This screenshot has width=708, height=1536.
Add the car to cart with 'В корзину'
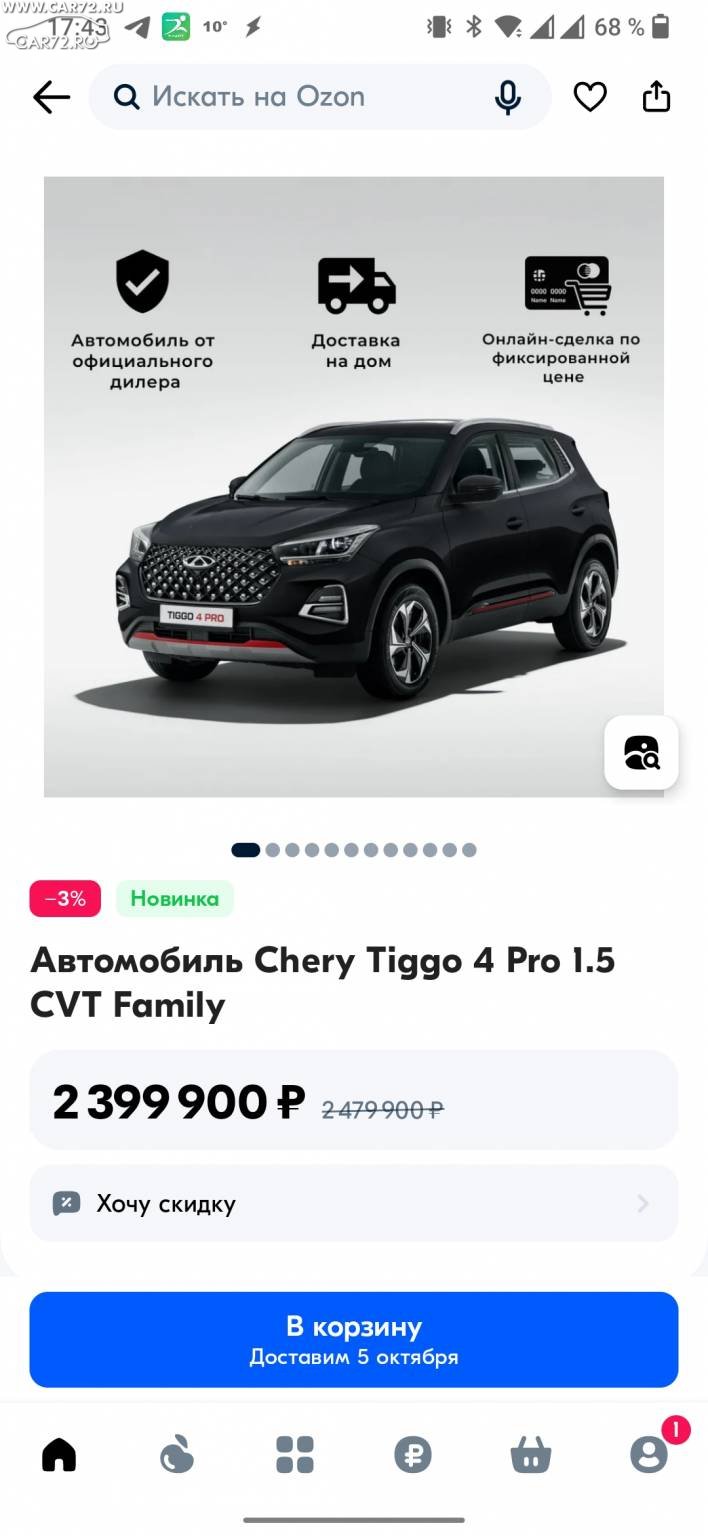click(x=353, y=1339)
